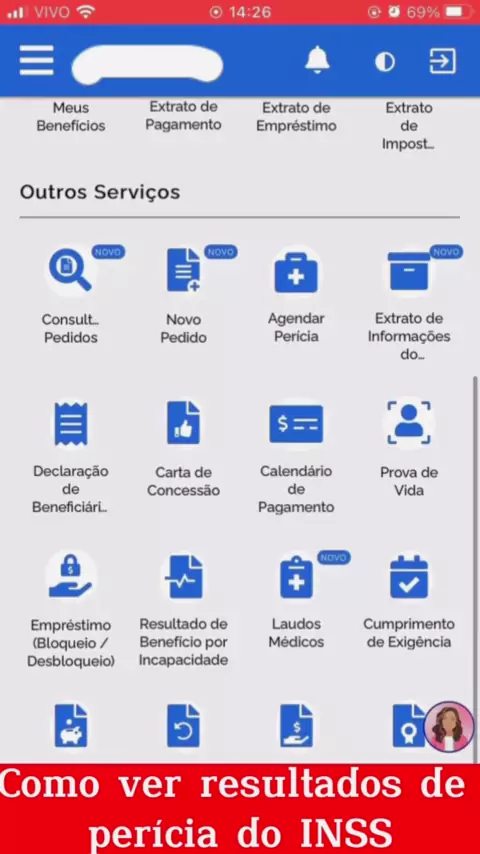The image size is (480, 854).
Task: Tap the logout exit icon
Action: tap(442, 60)
